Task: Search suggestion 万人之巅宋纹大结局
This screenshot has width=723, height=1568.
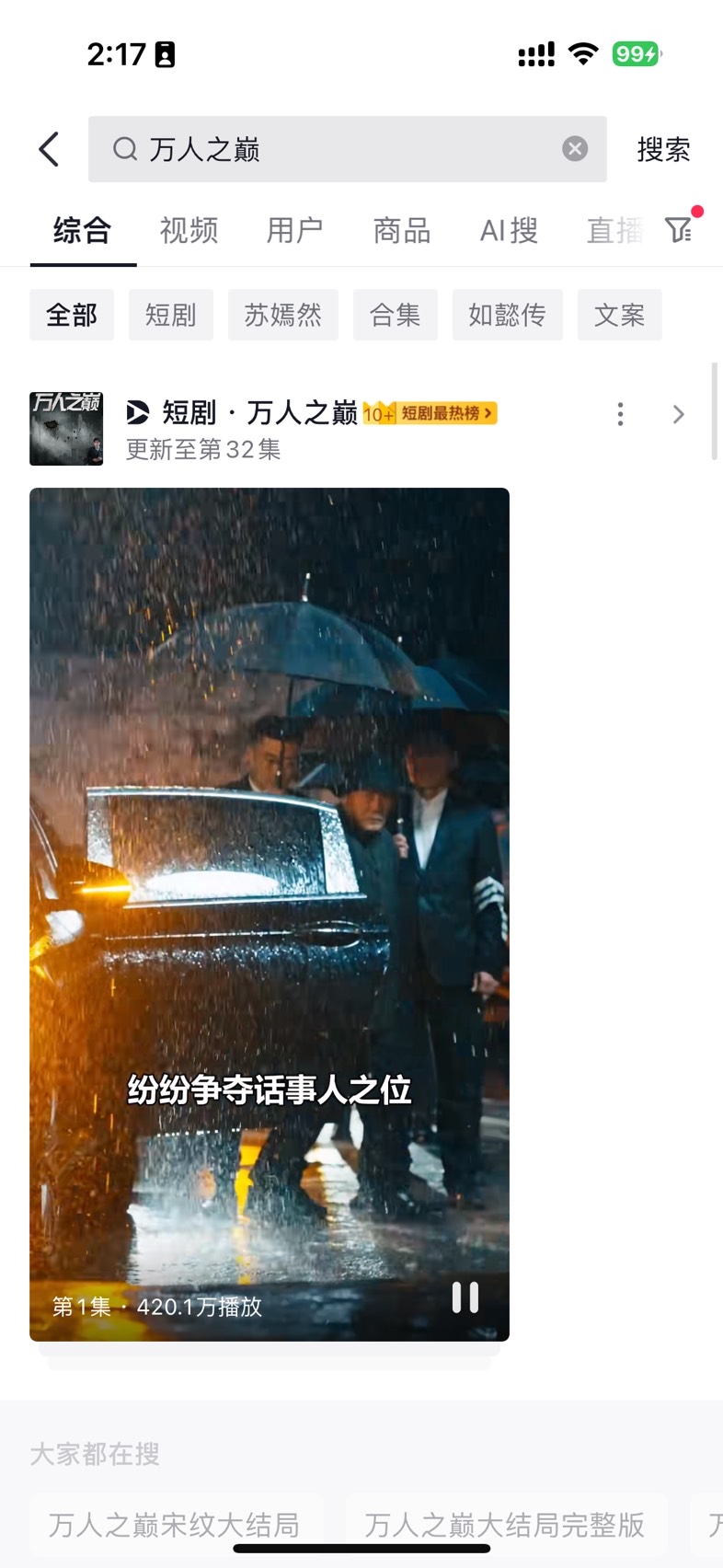Action: pos(175,1525)
